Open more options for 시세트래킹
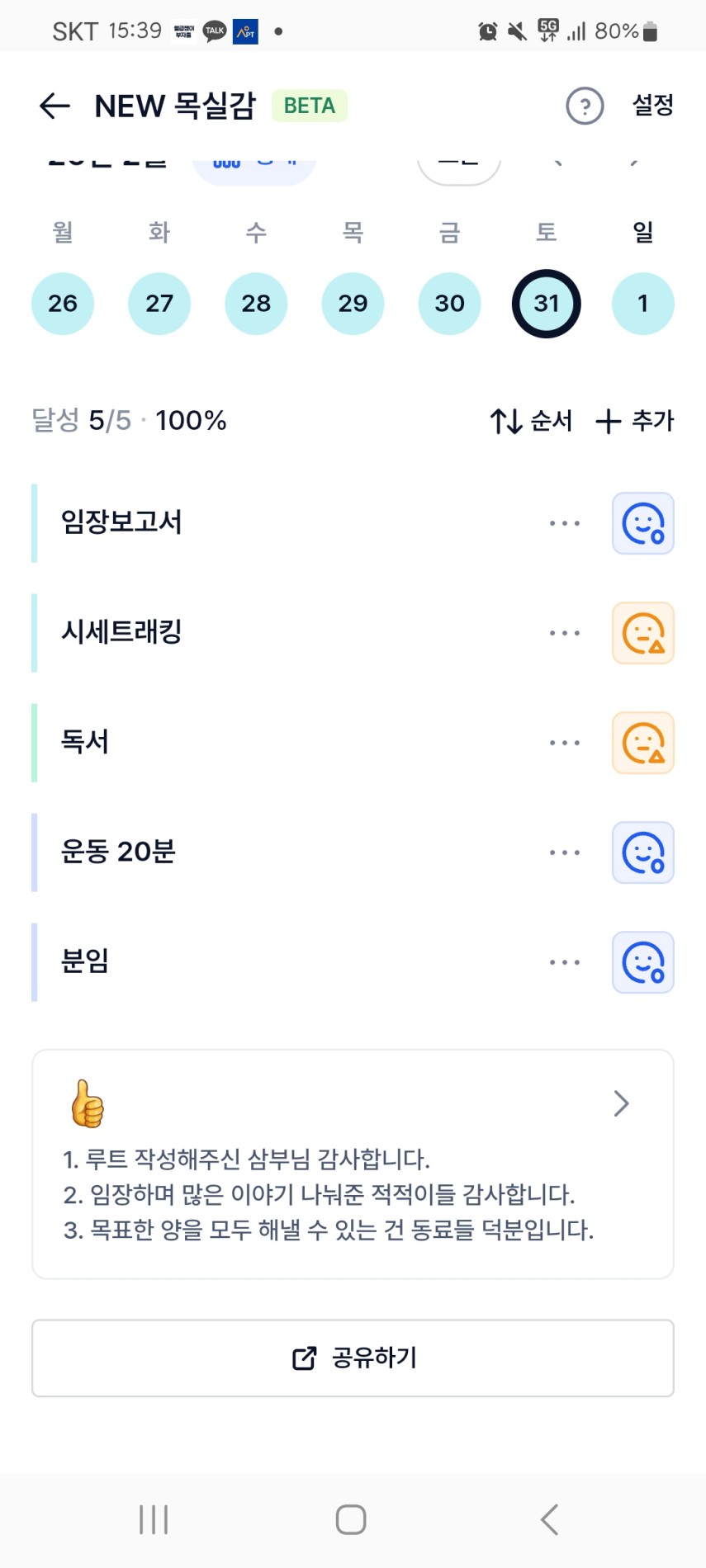 (565, 633)
